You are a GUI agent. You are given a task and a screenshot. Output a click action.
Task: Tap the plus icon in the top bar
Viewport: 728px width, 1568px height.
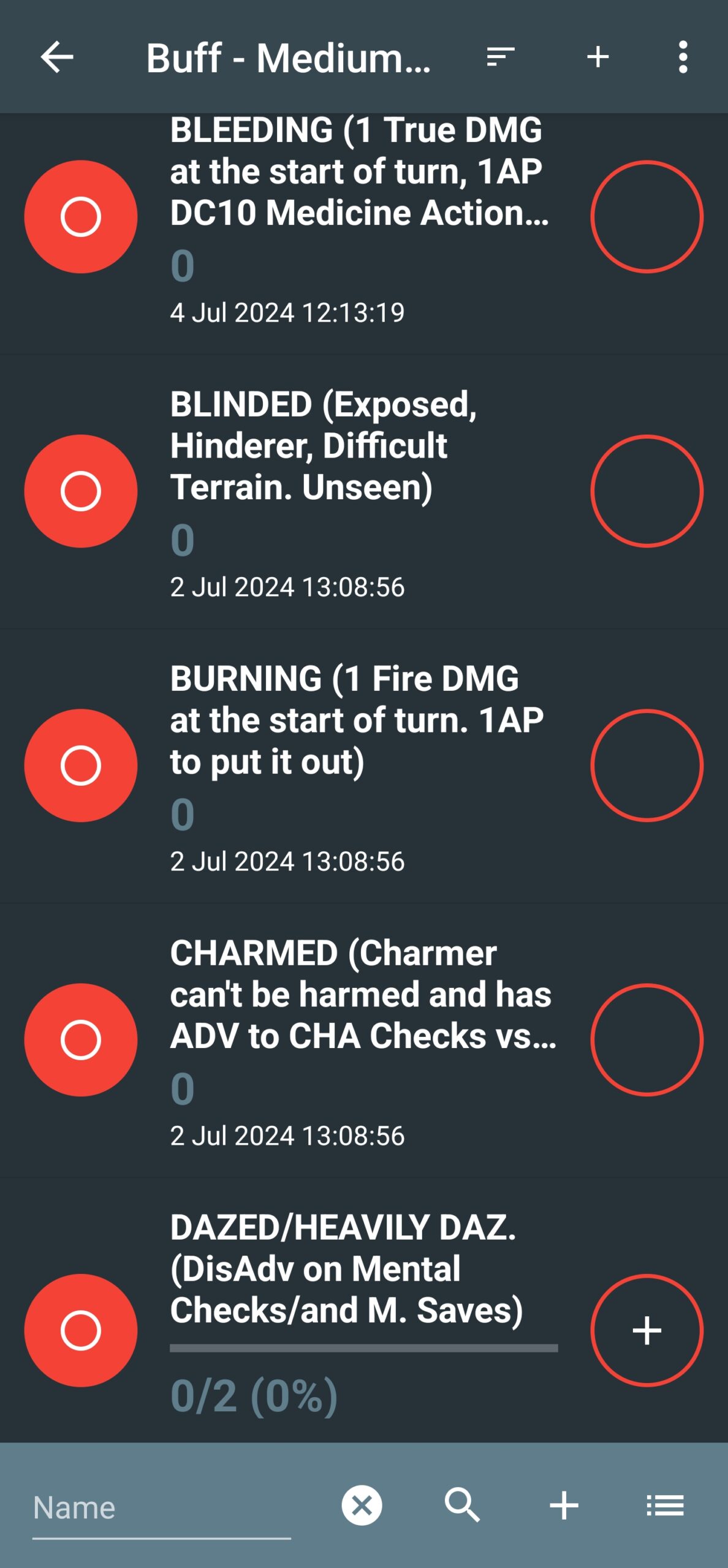coord(597,57)
